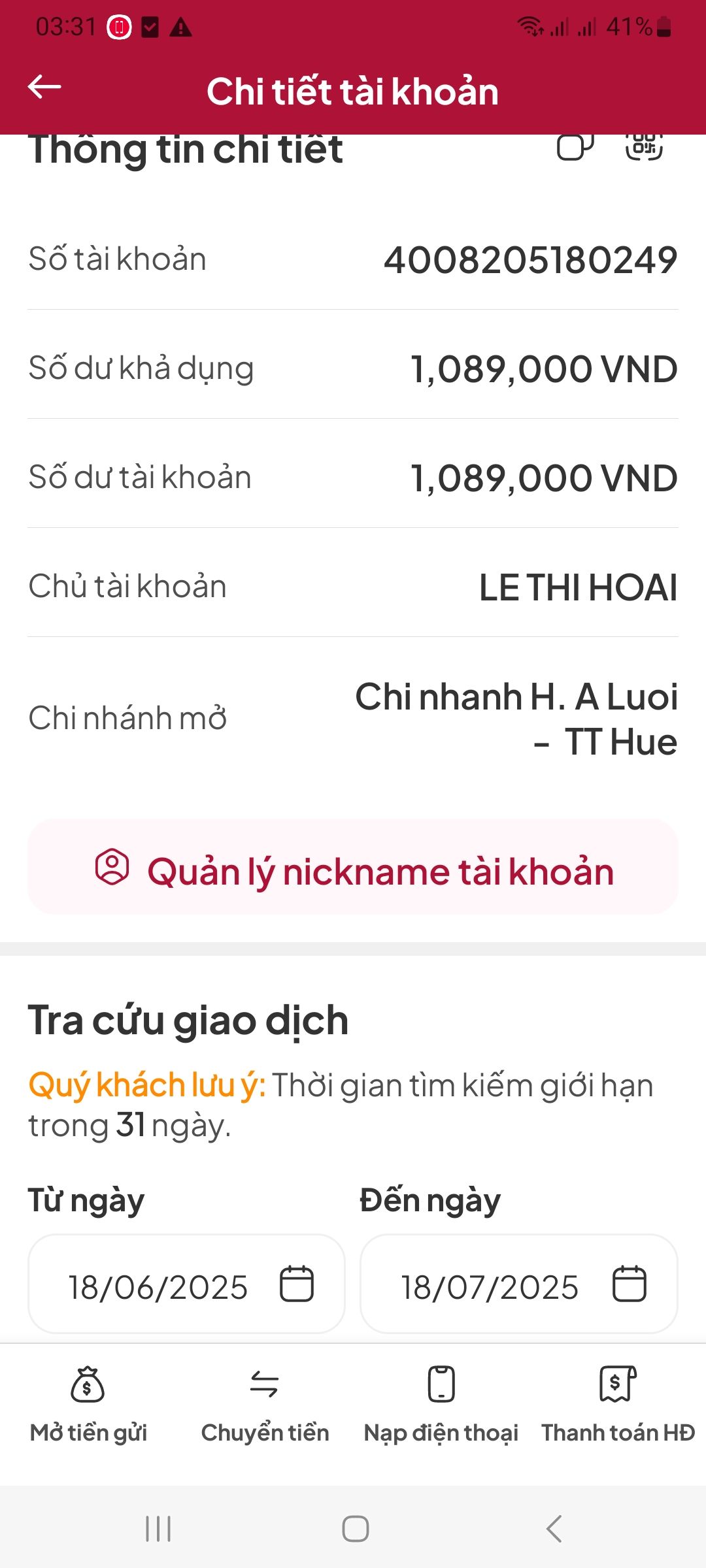
Task: Copy the account details
Action: pyautogui.click(x=575, y=147)
